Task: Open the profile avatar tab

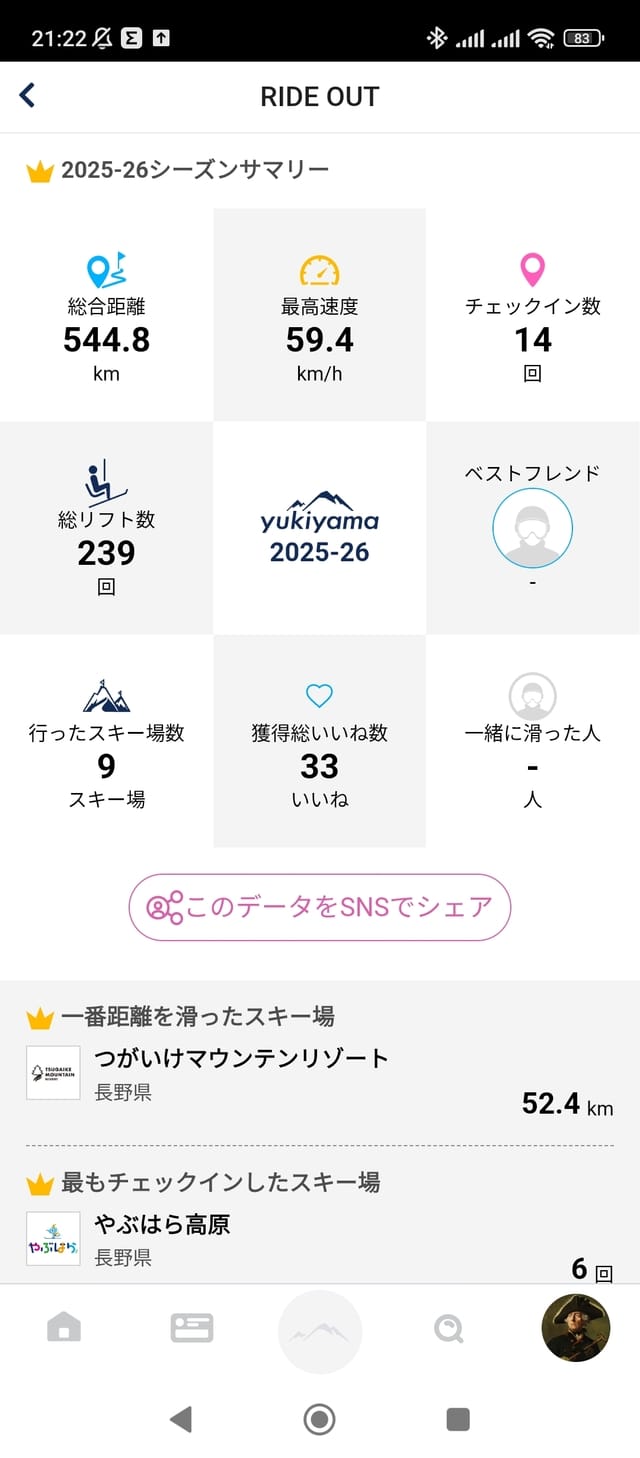Action: point(576,1327)
